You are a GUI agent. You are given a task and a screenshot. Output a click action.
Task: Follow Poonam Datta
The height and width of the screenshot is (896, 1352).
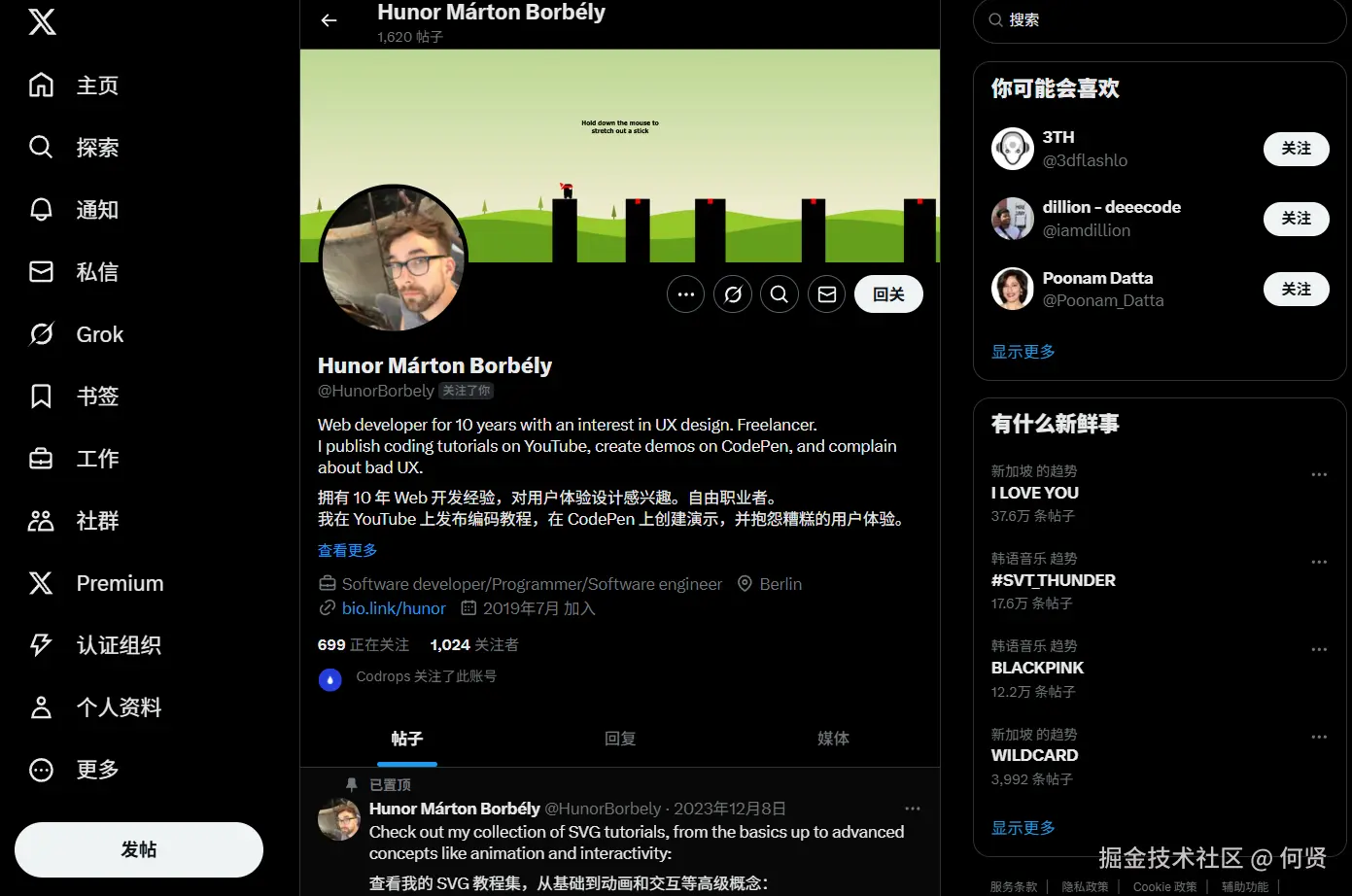[1296, 290]
